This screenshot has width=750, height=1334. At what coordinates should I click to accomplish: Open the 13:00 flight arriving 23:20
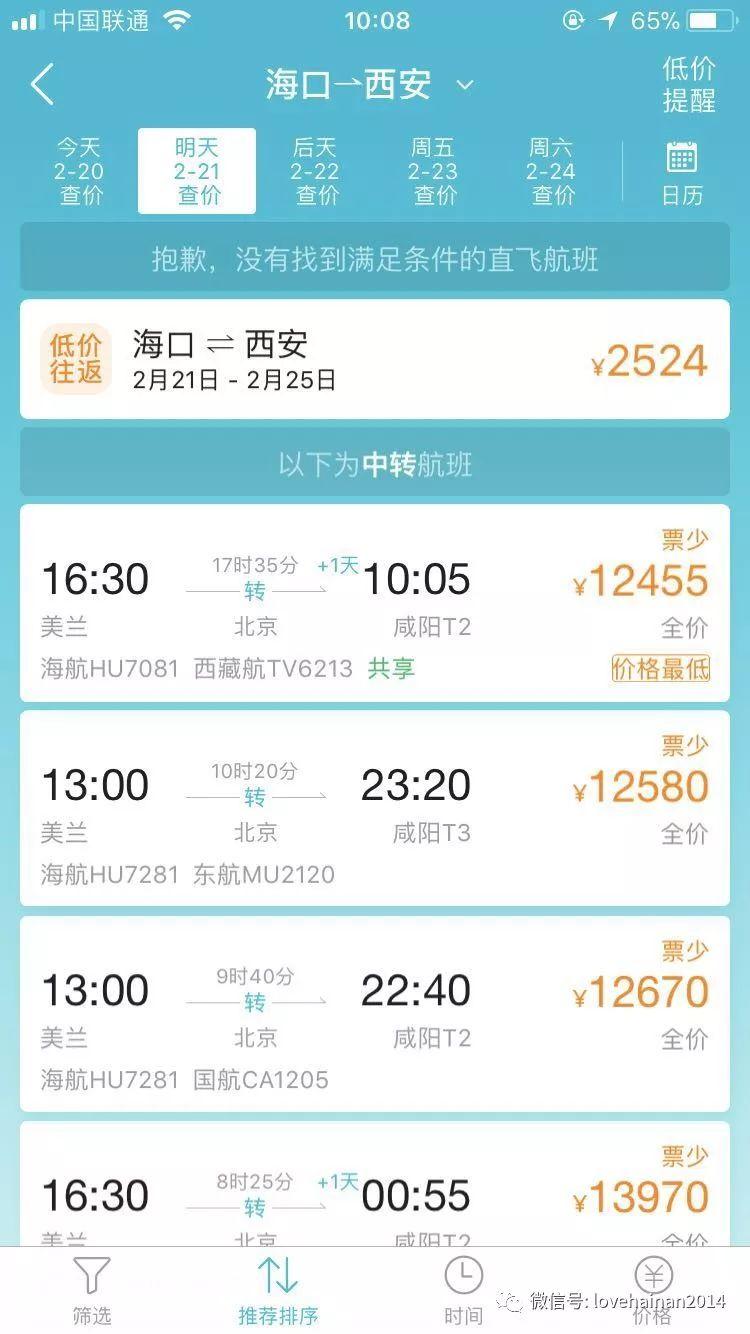click(375, 808)
